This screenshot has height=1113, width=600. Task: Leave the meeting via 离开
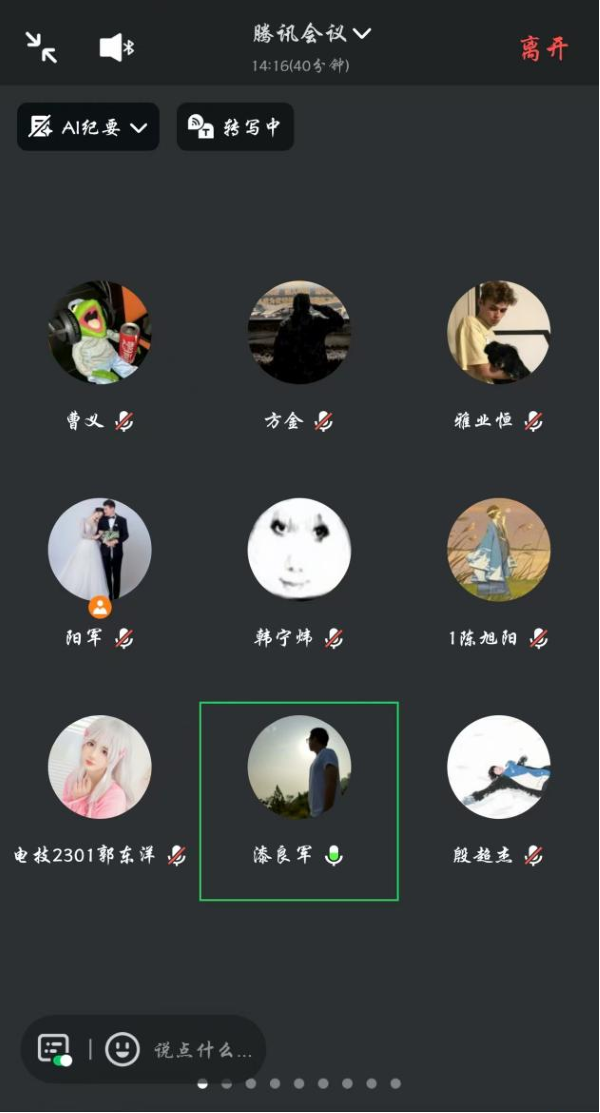(544, 48)
